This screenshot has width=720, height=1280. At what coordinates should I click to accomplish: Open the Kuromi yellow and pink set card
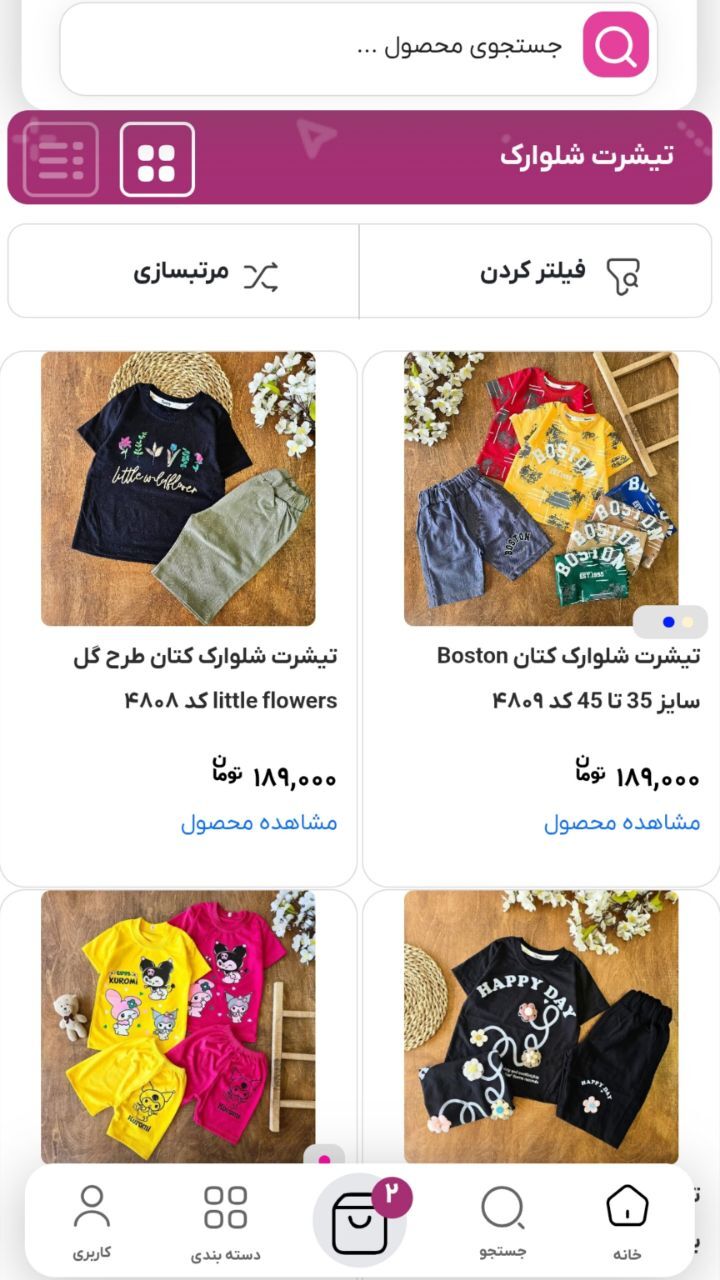click(178, 1025)
